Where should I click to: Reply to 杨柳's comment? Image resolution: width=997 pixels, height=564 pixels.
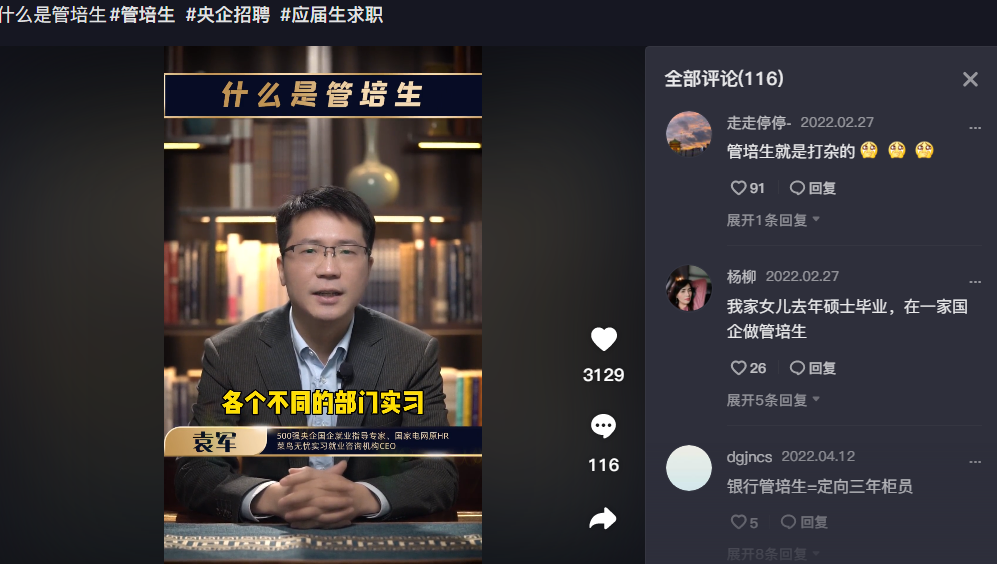pos(813,368)
